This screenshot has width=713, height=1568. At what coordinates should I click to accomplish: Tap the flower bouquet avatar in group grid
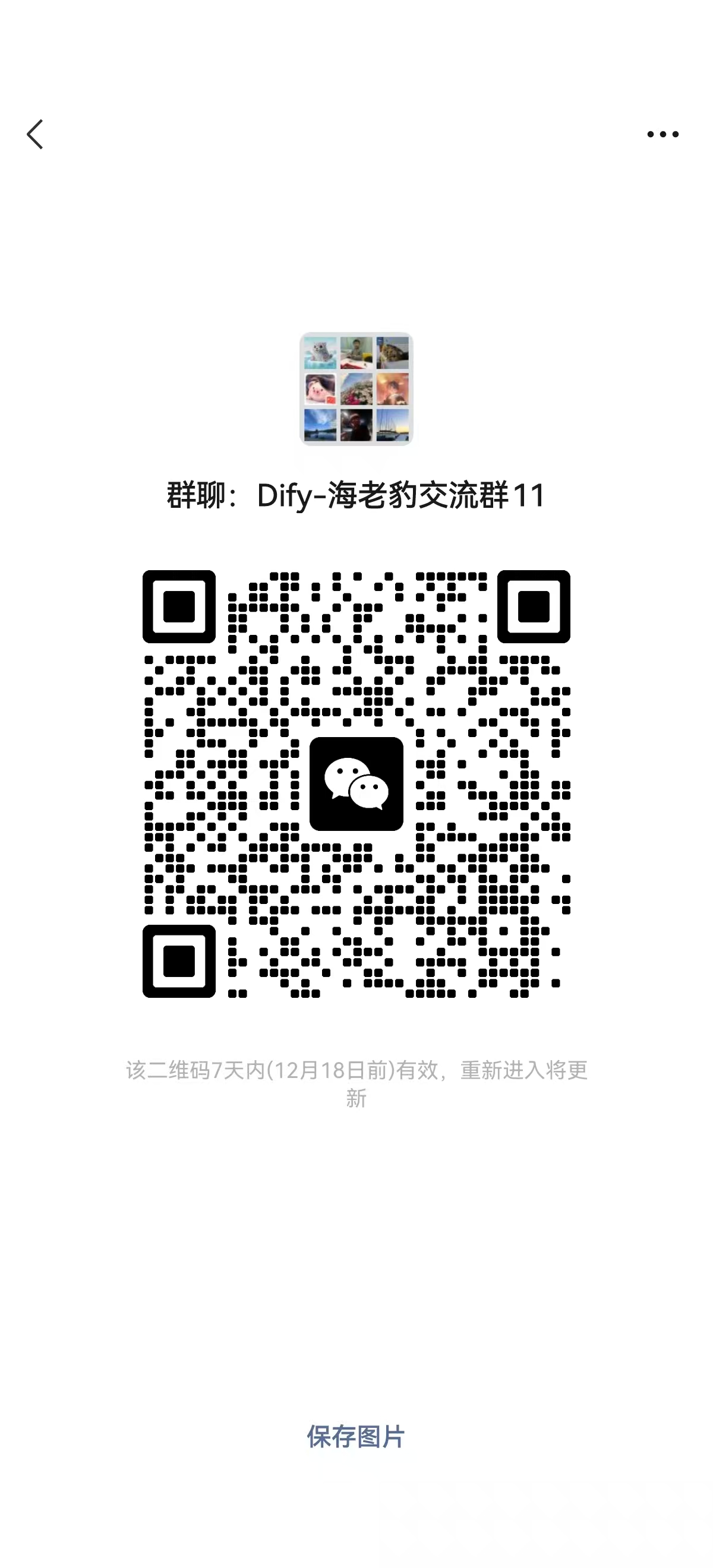tap(356, 390)
